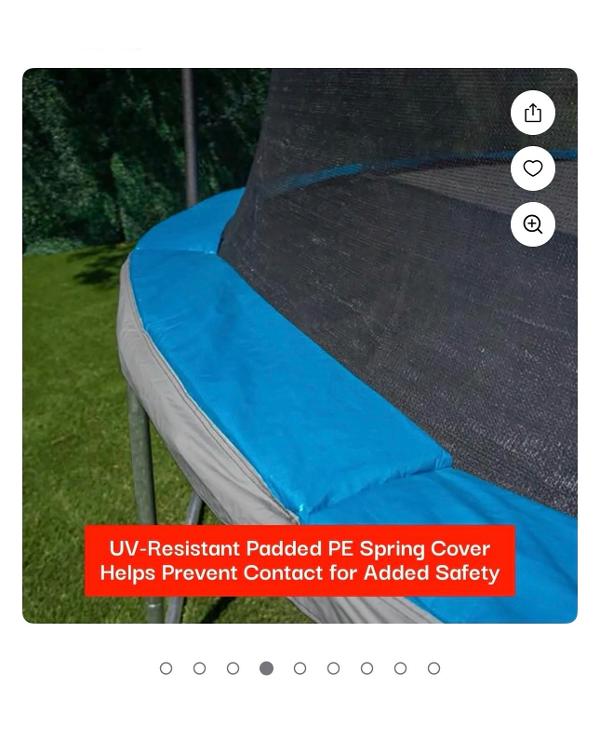The image size is (600, 740).
Task: Select the fifth page indicator dot
Action: coord(300,668)
